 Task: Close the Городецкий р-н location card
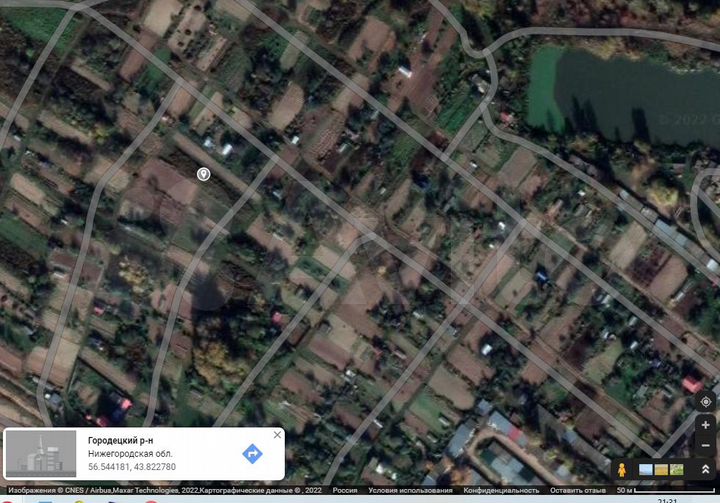tap(277, 436)
